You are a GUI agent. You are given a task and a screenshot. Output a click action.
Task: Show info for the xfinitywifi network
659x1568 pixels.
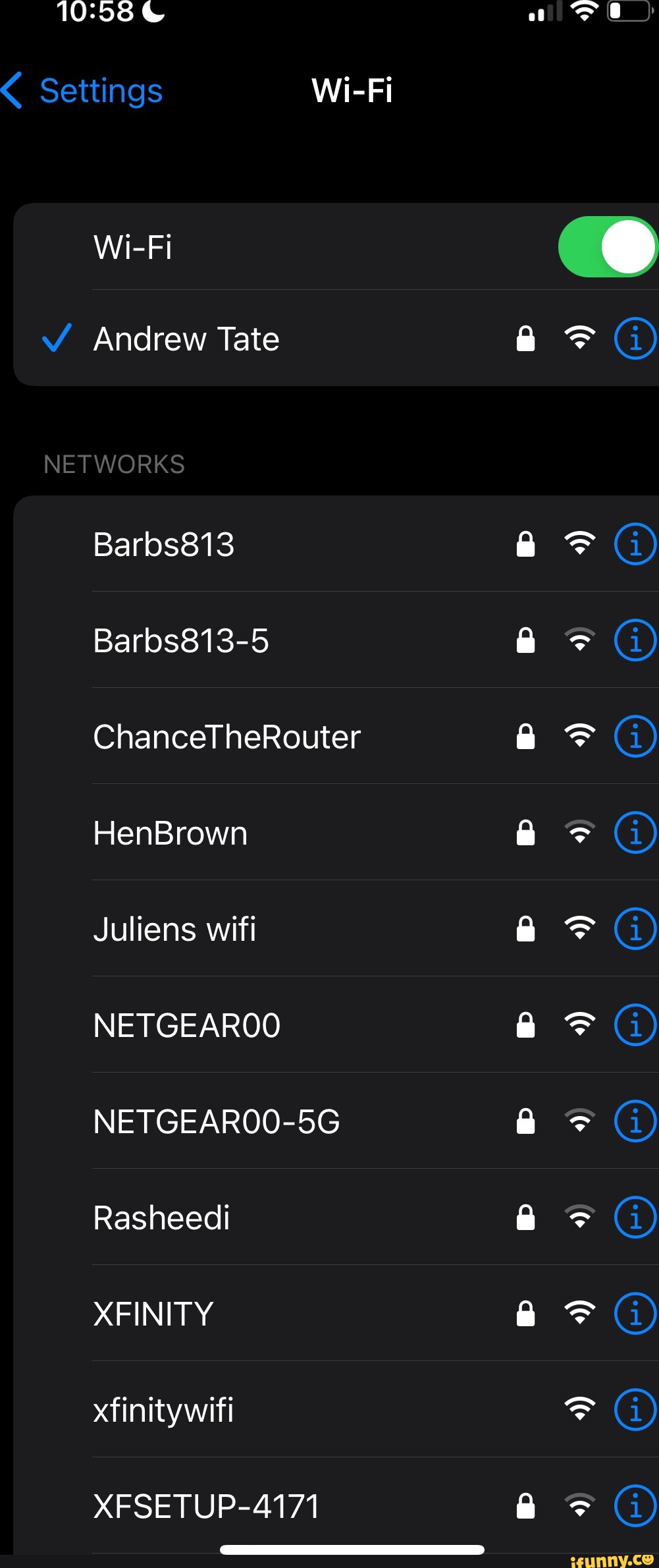[x=635, y=1410]
